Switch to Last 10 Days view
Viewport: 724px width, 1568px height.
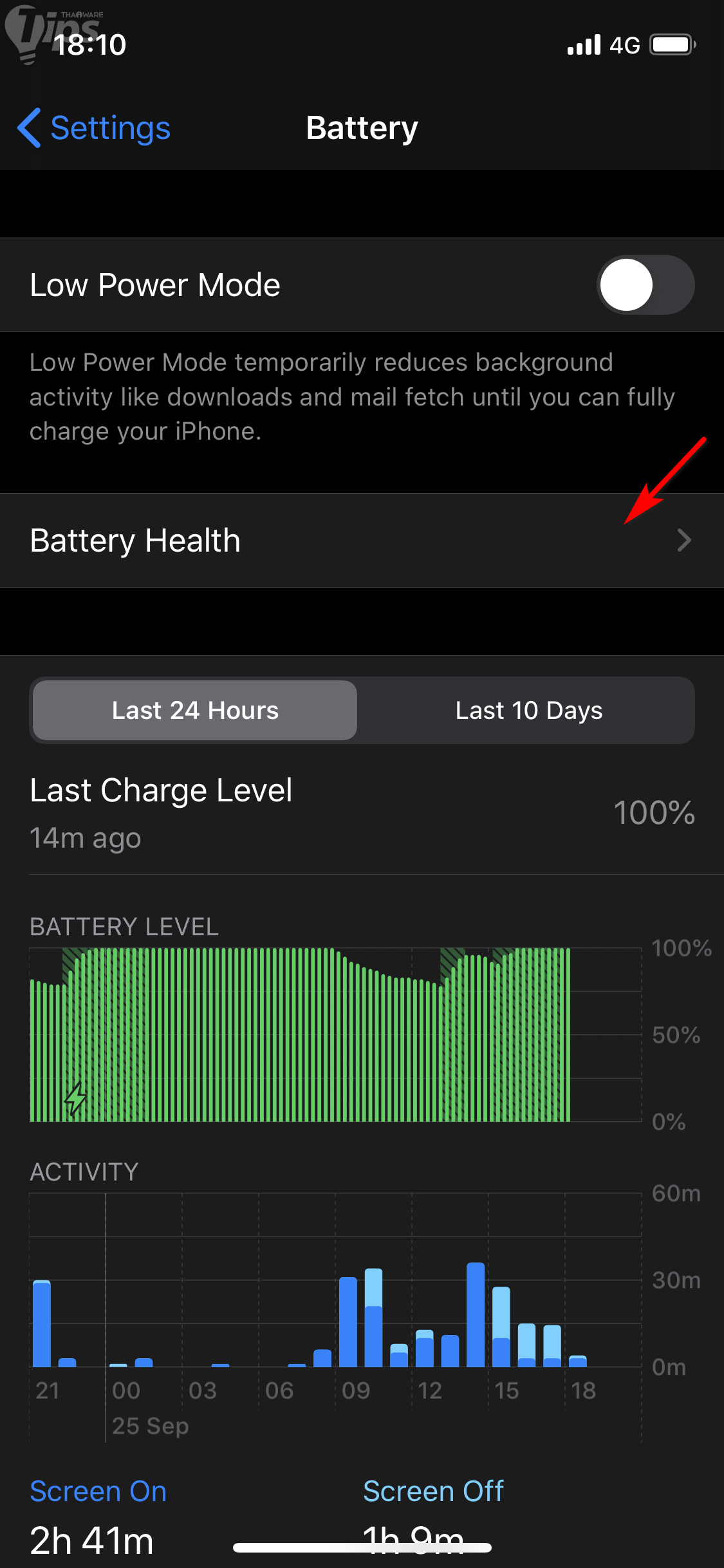528,711
